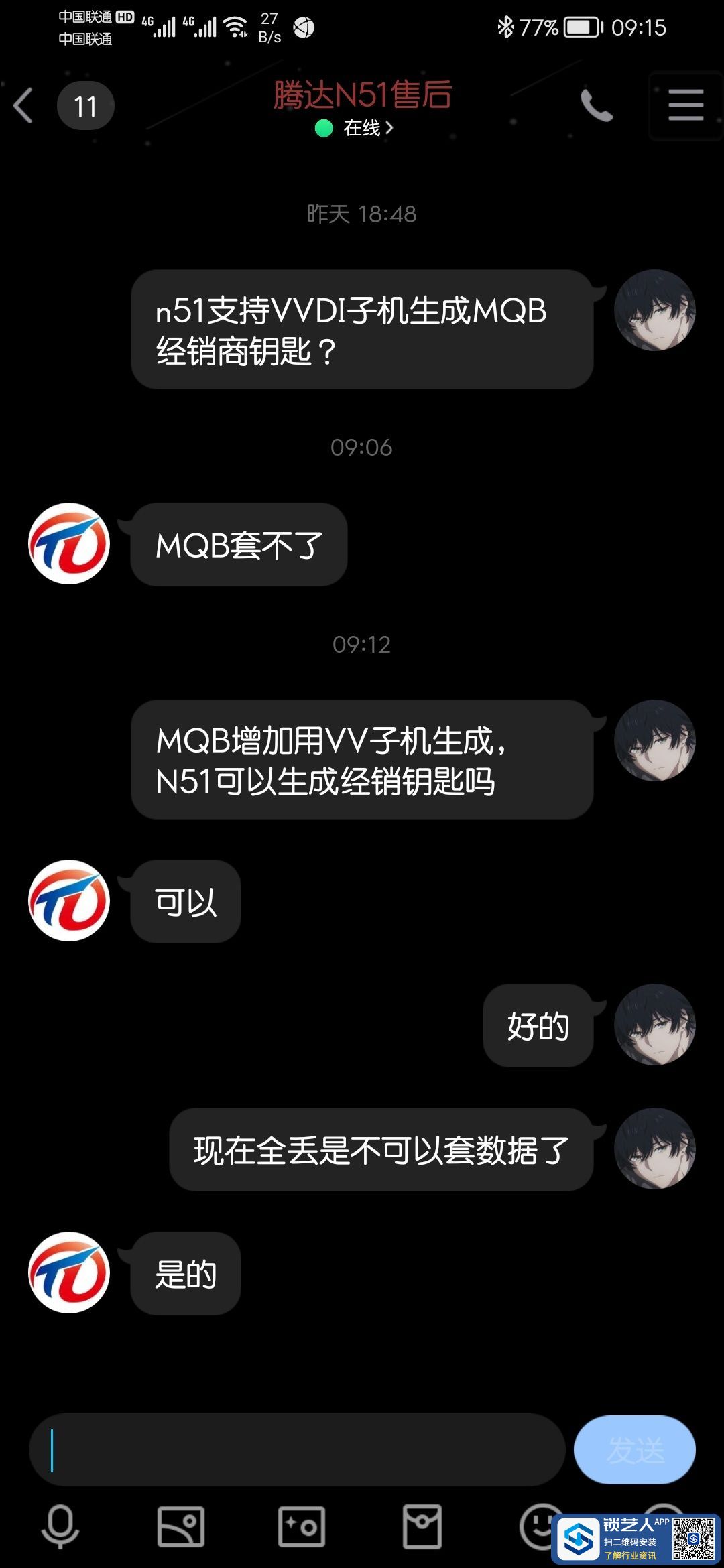Focus the message input field
Screen dimensions: 724x1568
point(296,1450)
